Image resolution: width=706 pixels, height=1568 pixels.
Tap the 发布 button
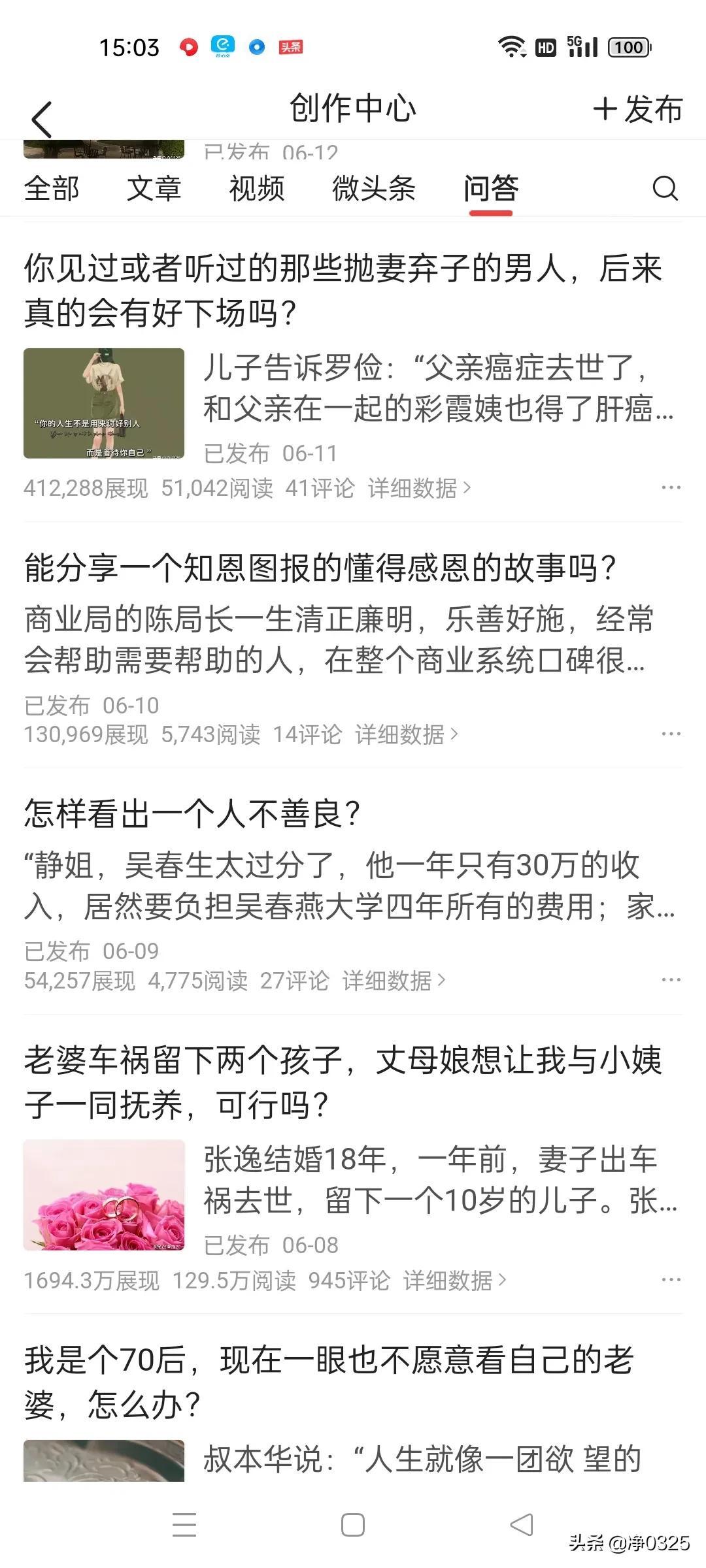point(638,109)
